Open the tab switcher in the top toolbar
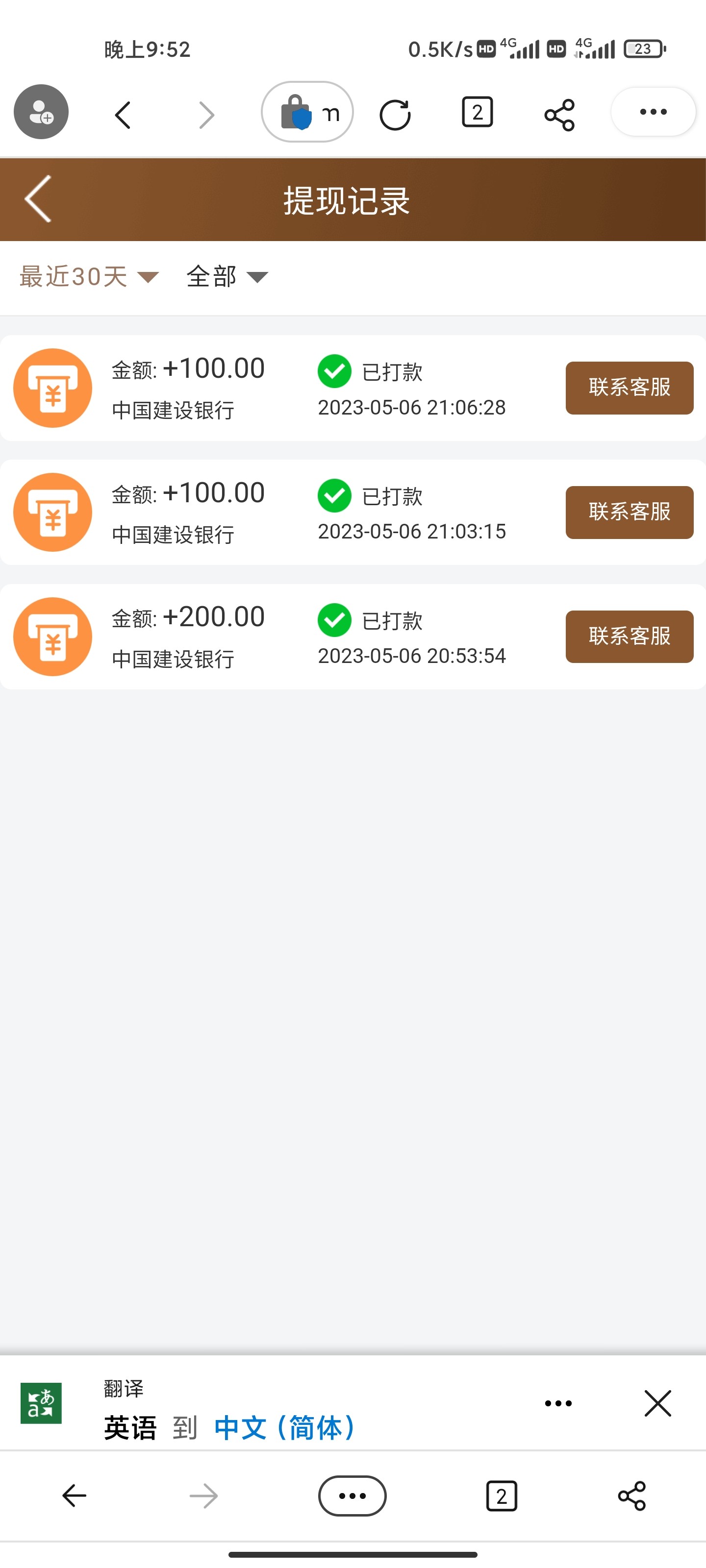Viewport: 706px width, 1568px height. click(x=477, y=113)
